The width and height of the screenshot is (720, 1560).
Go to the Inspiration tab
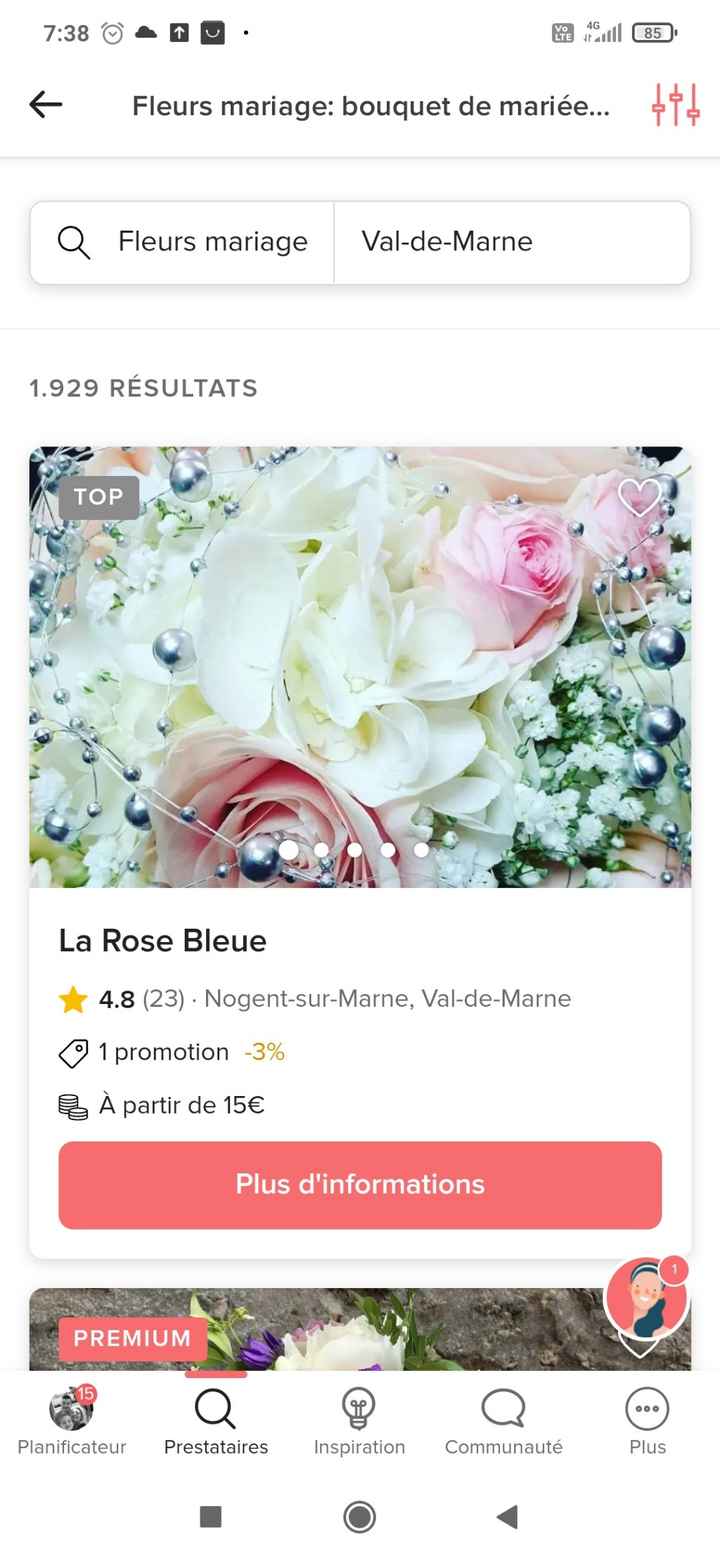pos(359,1420)
